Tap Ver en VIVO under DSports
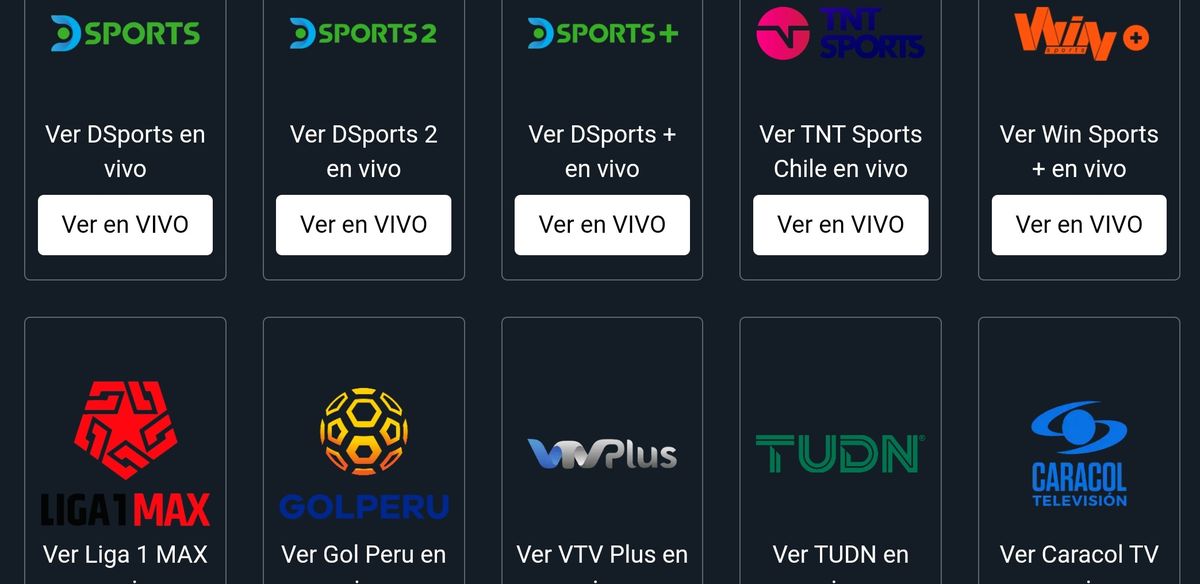1200x584 pixels. click(x=125, y=225)
